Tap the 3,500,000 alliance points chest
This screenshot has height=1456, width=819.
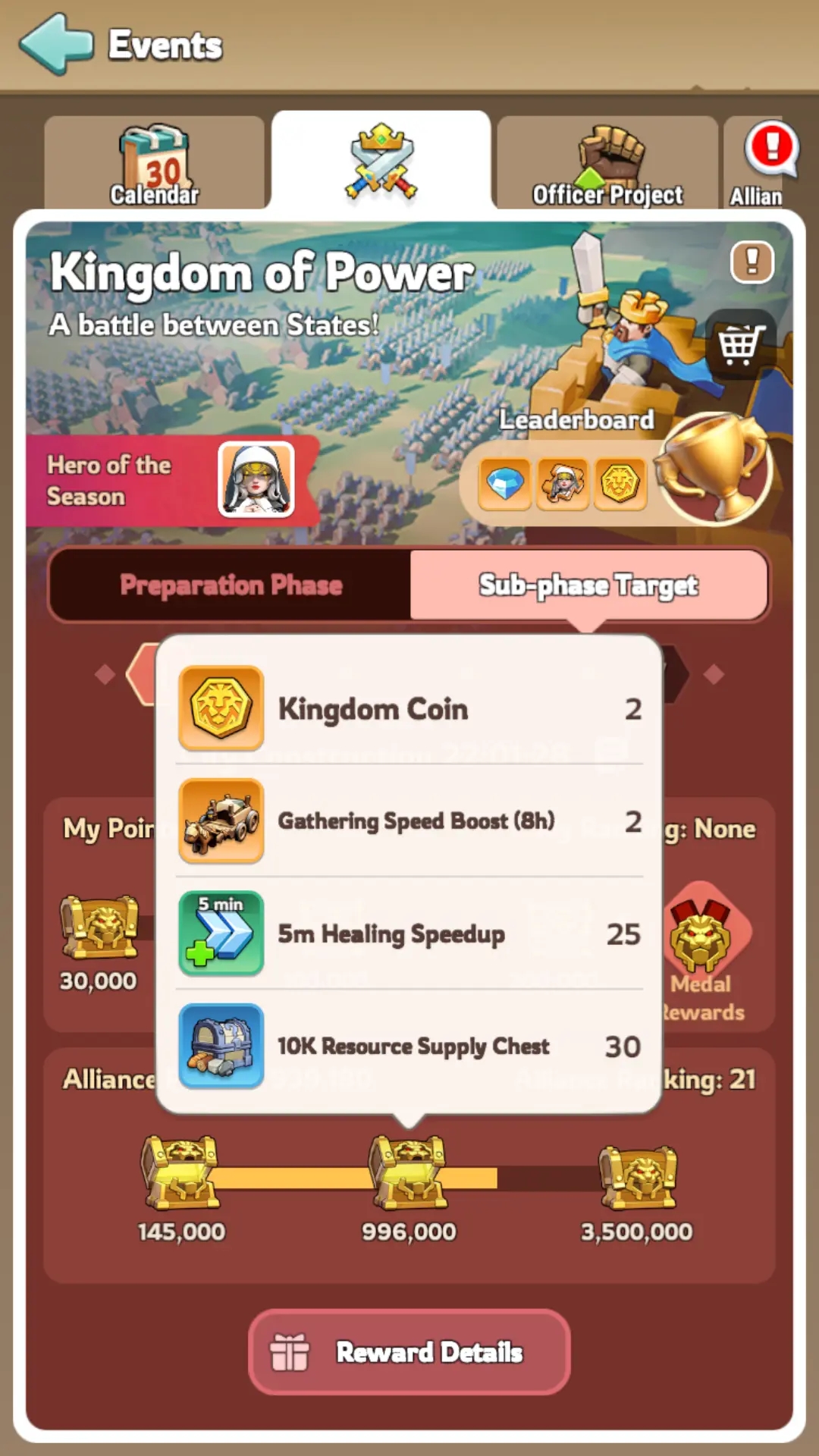coord(637,1177)
